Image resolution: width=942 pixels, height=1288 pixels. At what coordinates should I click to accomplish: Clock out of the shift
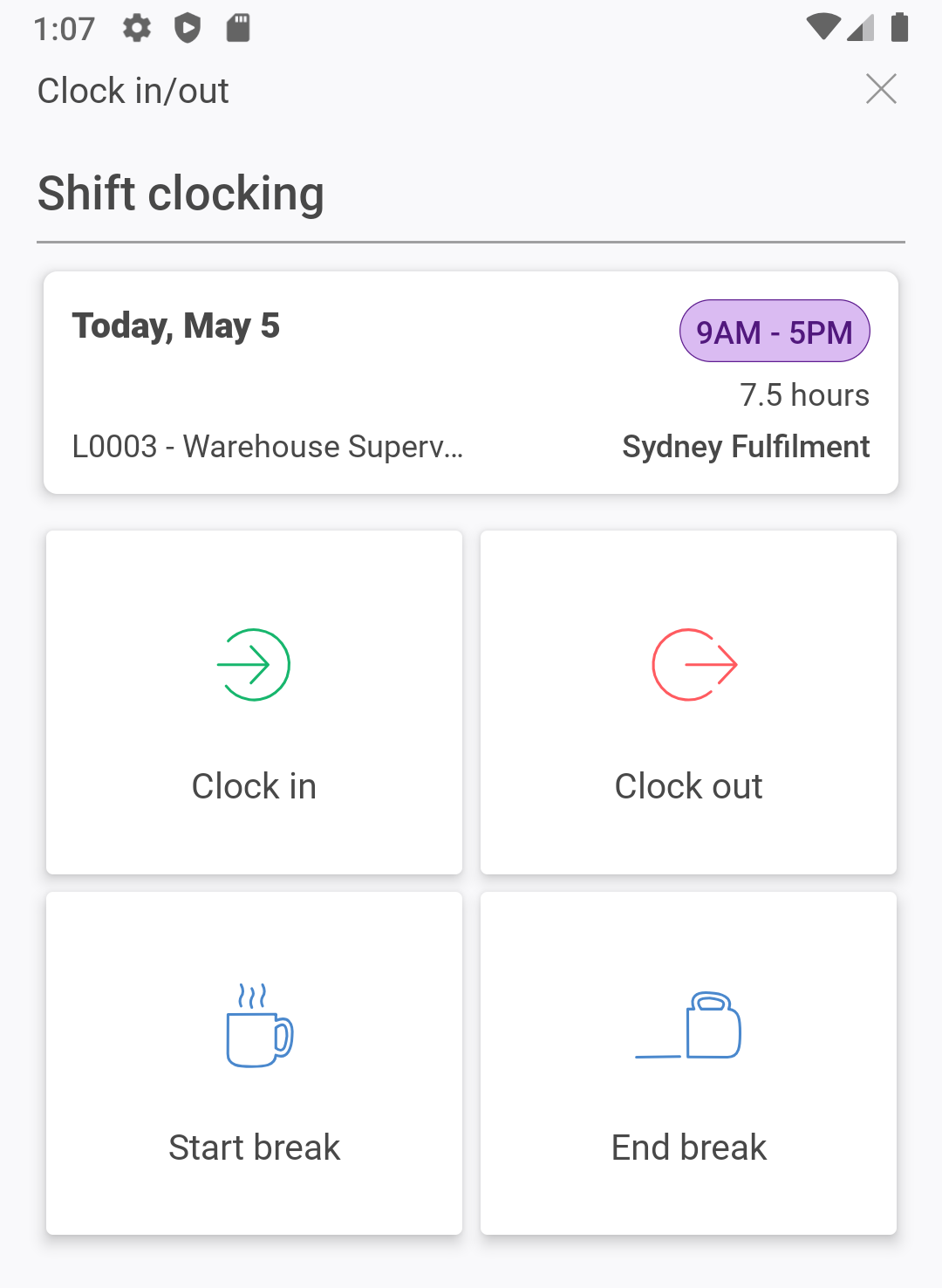coord(688,702)
